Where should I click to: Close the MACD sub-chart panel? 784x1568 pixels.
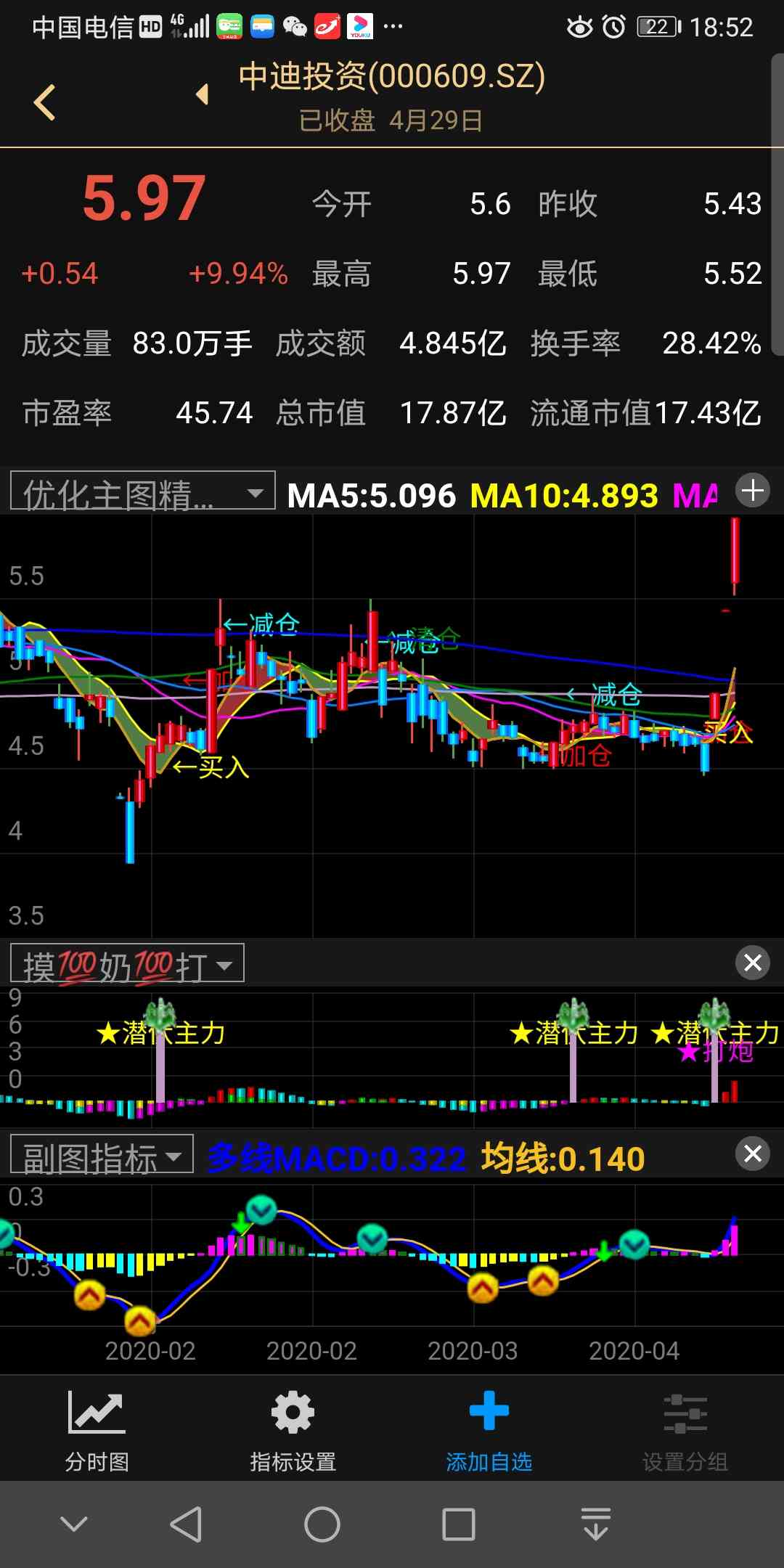753,1153
